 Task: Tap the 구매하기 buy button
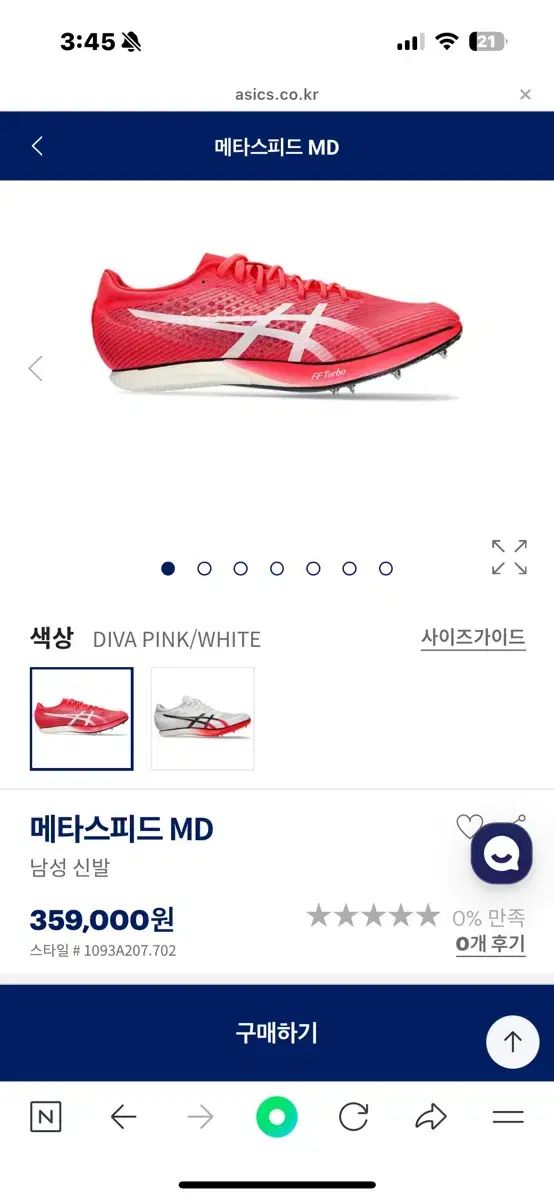[277, 1033]
